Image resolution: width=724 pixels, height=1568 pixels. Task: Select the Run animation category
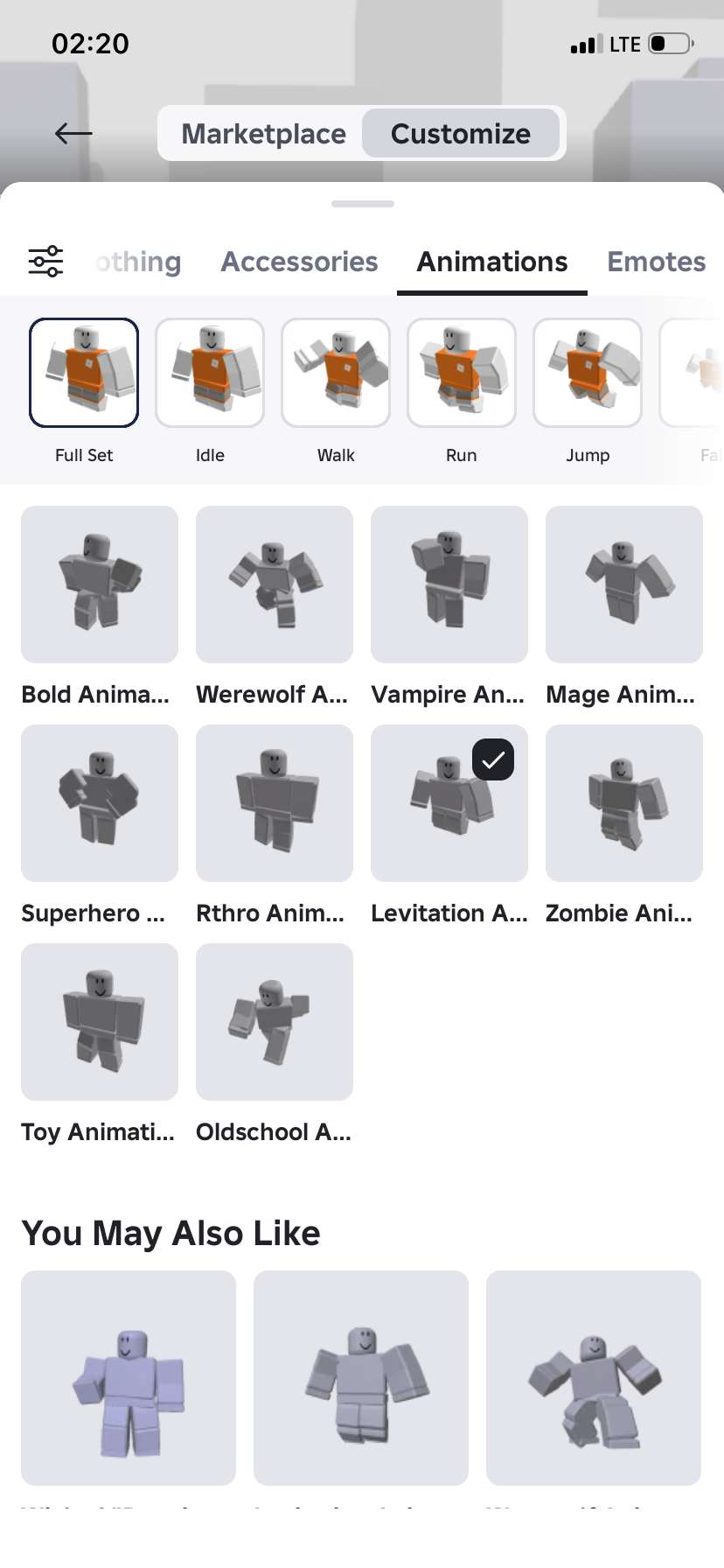[x=461, y=372]
